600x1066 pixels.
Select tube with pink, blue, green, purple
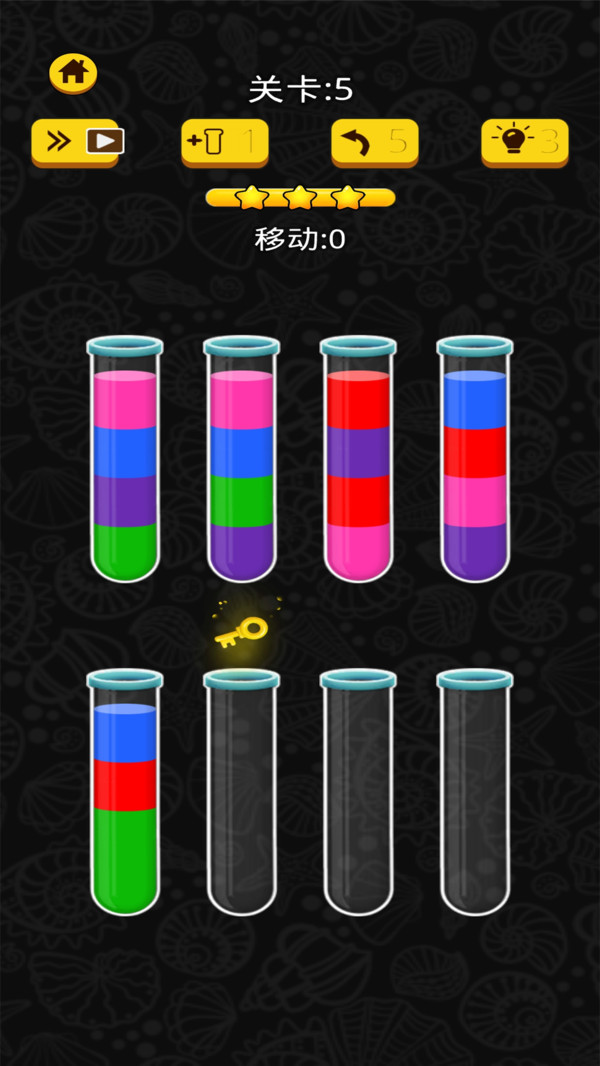pyautogui.click(x=241, y=460)
